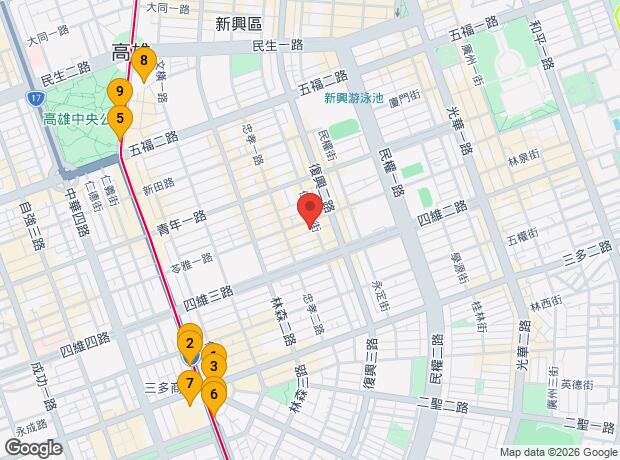The width and height of the screenshot is (620, 460).
Task: Tap the orange marker numbered 5
Action: click(x=120, y=122)
